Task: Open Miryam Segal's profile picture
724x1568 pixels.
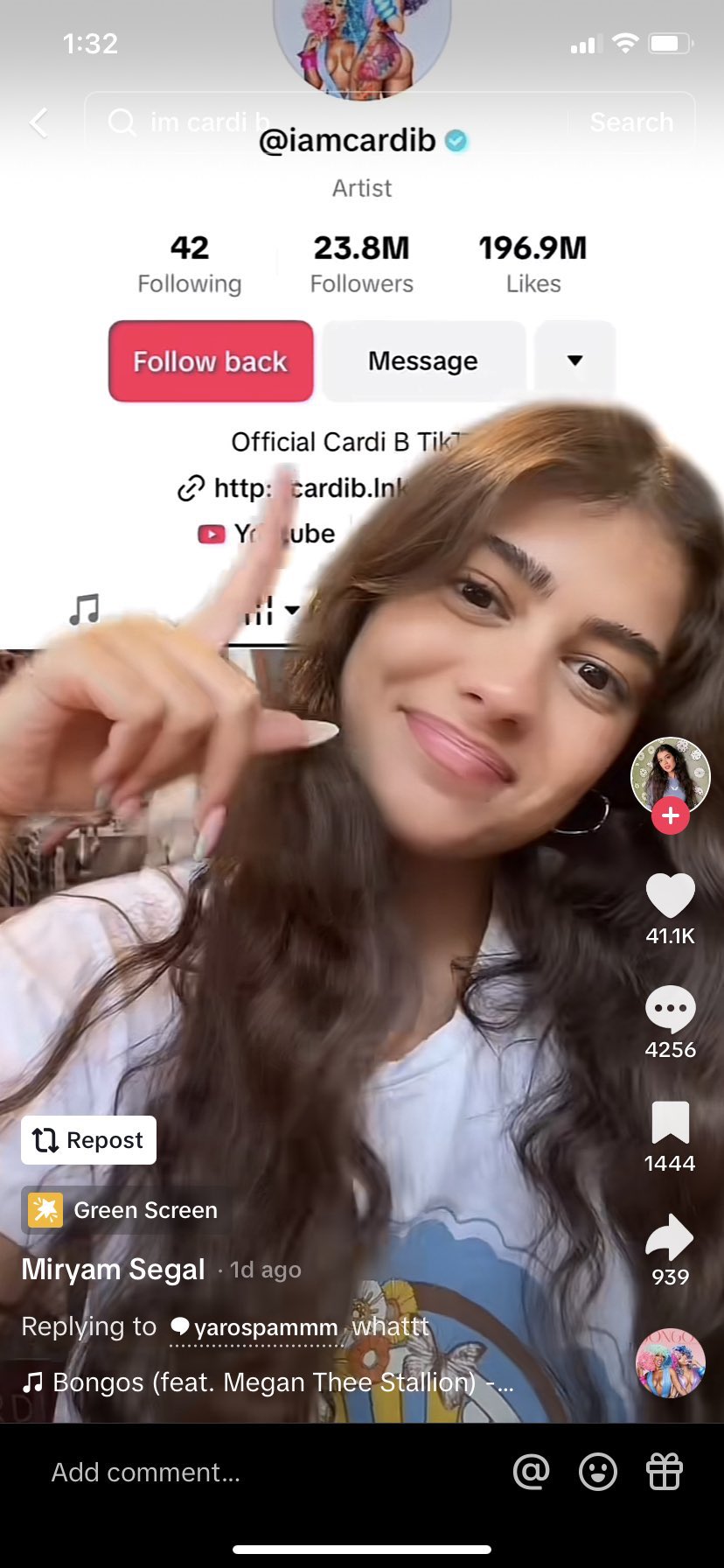Action: (x=670, y=773)
